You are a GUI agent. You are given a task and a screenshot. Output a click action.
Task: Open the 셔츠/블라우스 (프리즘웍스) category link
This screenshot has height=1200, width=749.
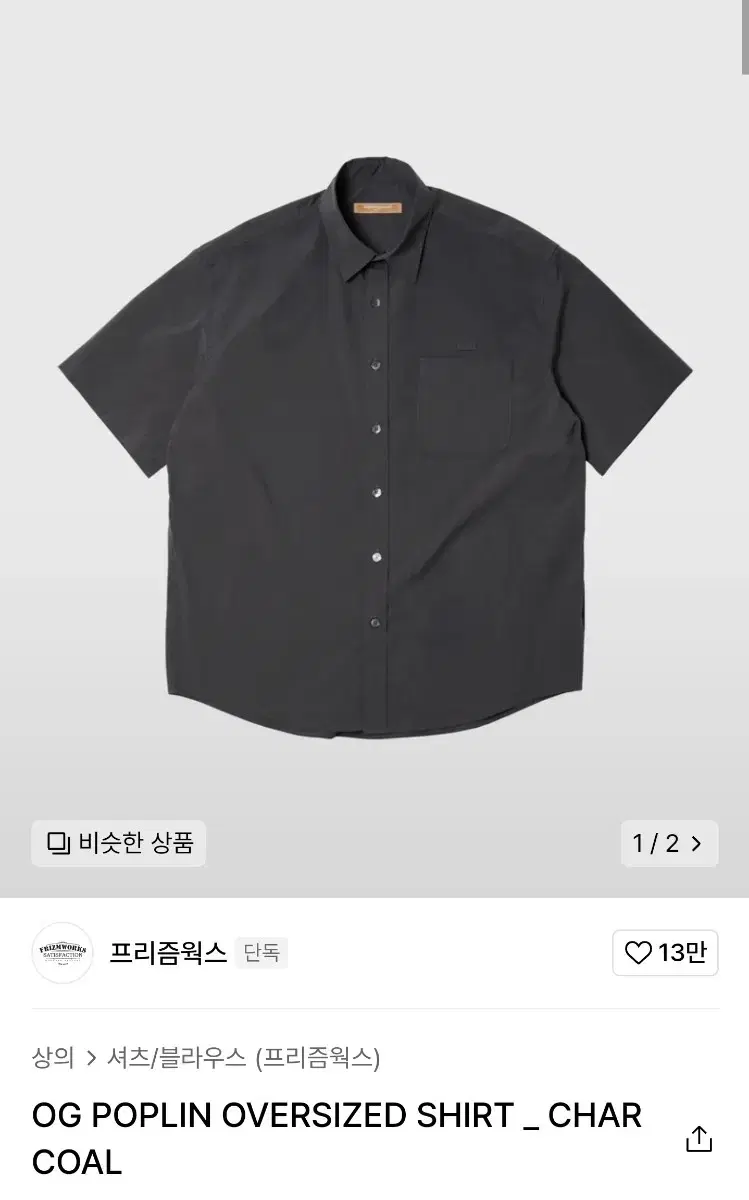pos(243,1058)
